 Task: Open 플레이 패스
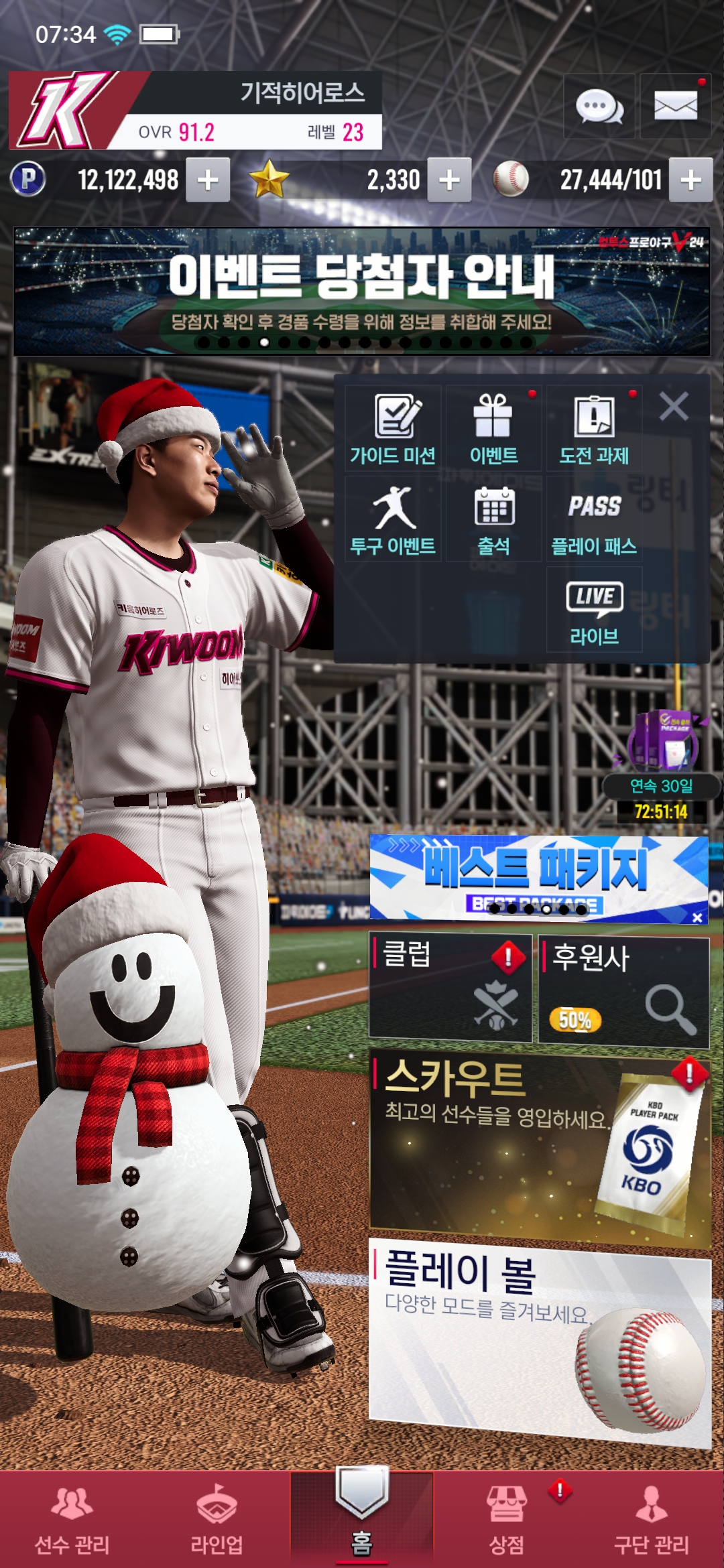(594, 519)
